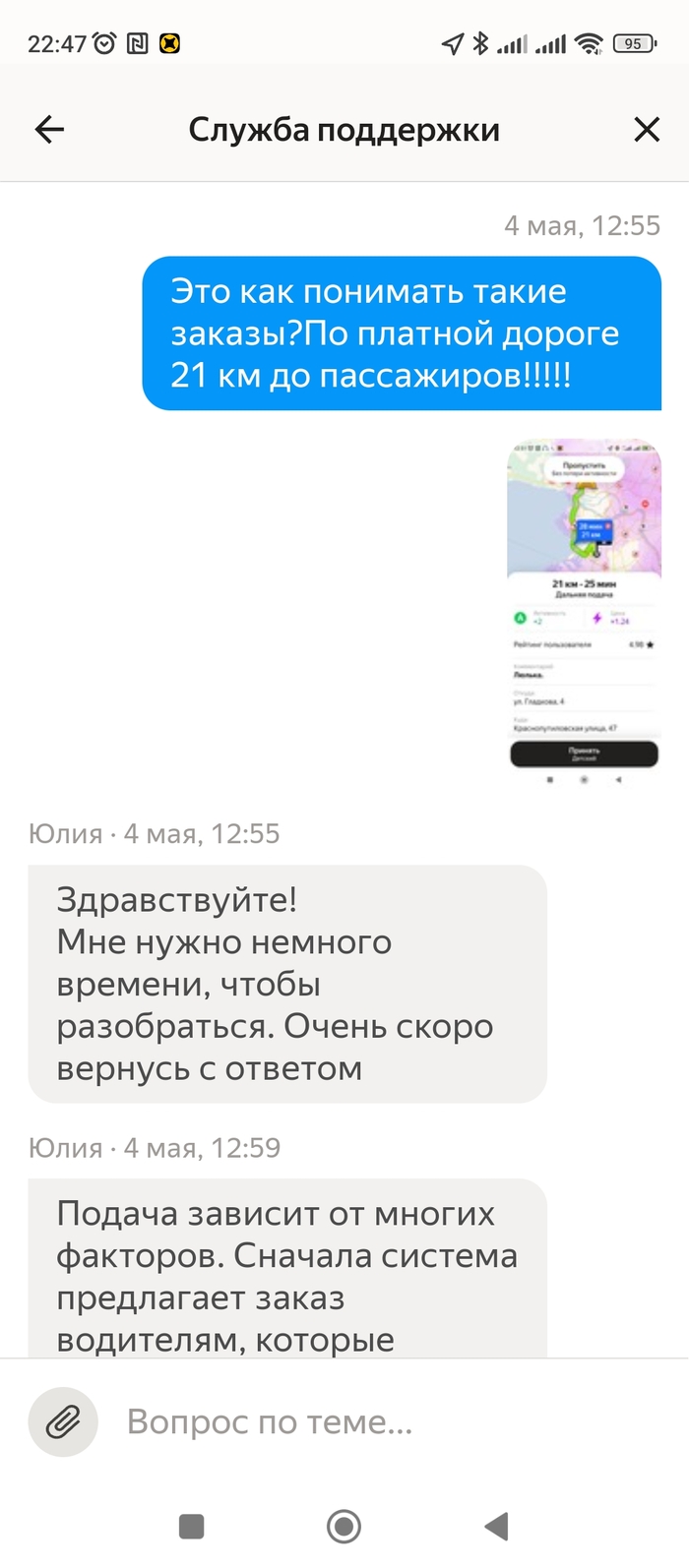Viewport: 689px width, 1568px height.
Task: Tap the system home button
Action: (344, 1526)
